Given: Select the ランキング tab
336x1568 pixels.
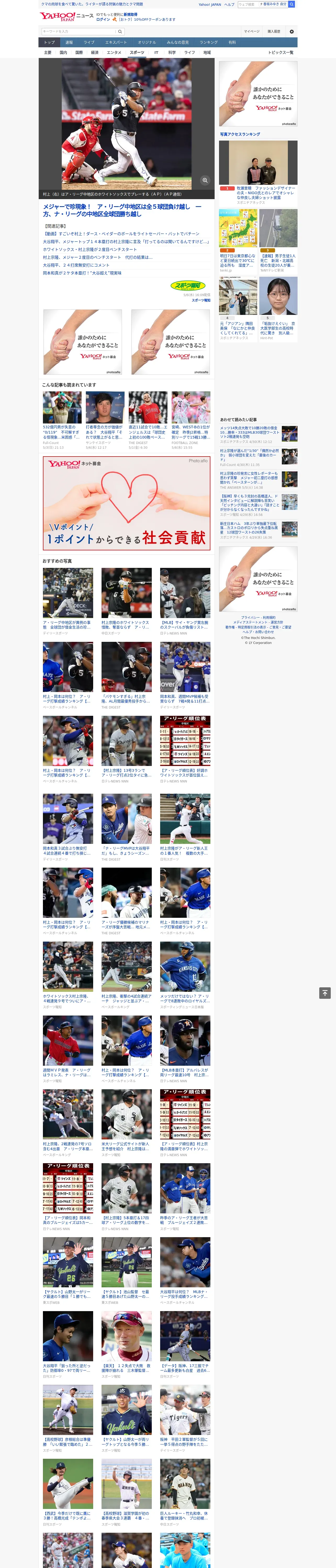Looking at the screenshot, I should coord(209,43).
